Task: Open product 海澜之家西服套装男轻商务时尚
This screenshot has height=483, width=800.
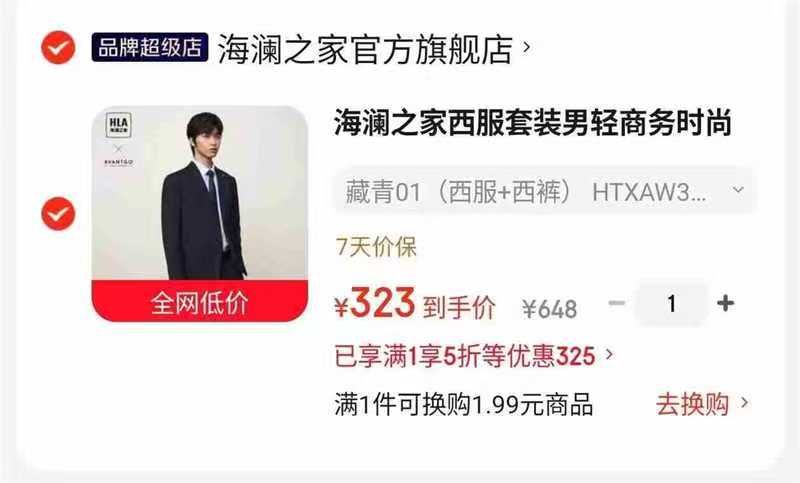Action: [533, 122]
